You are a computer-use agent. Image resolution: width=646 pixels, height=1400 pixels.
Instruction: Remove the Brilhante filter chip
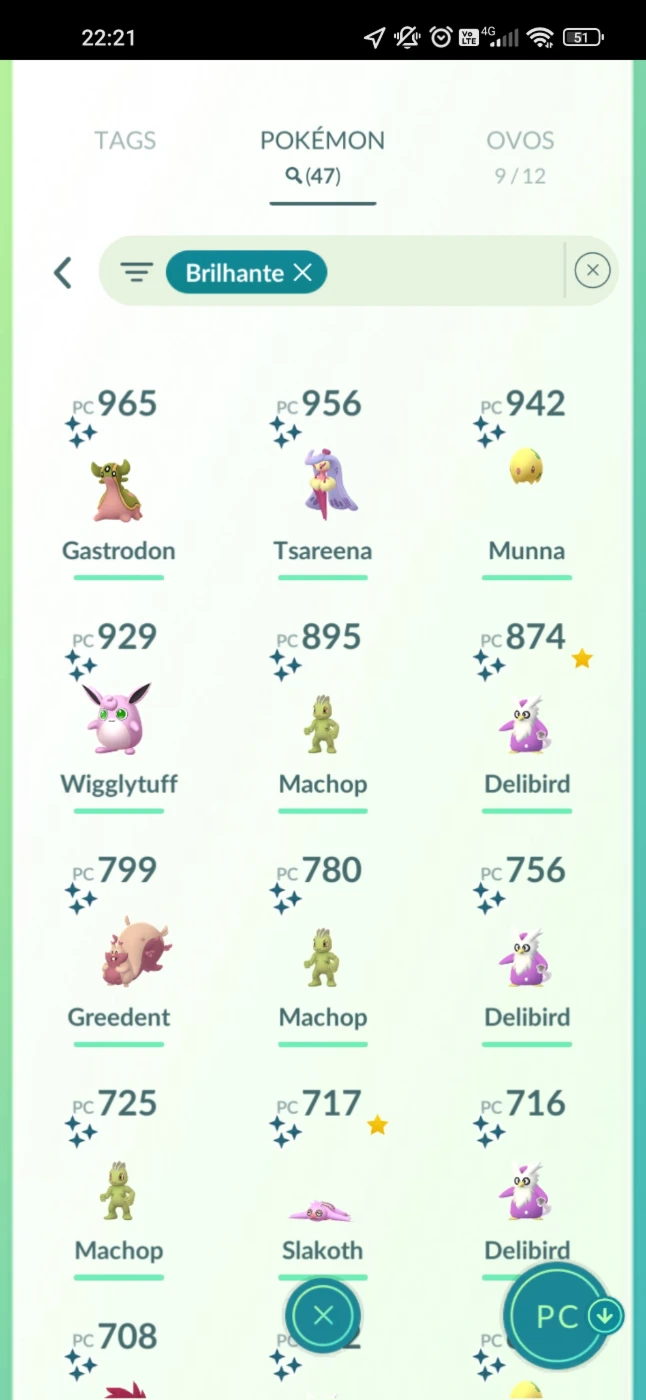pyautogui.click(x=302, y=273)
